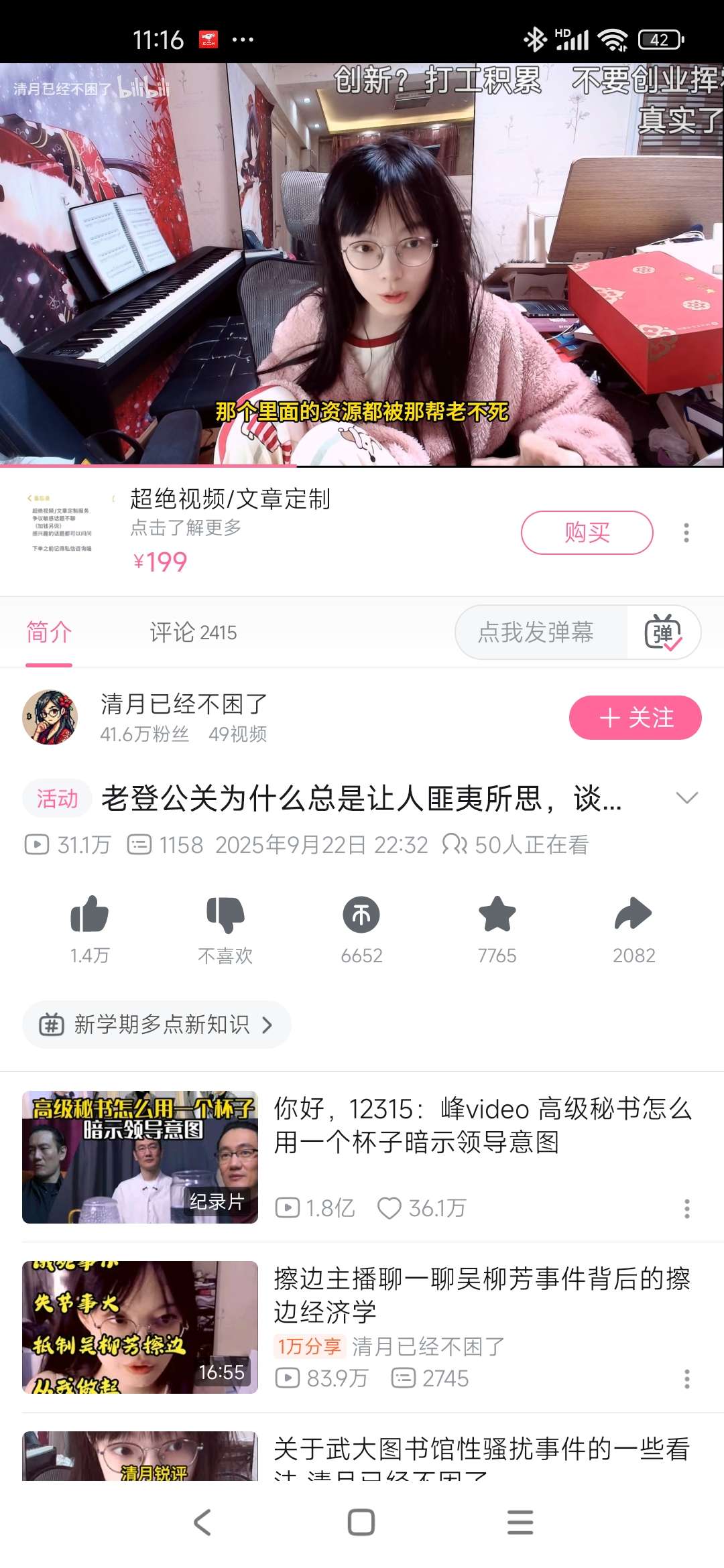The image size is (724, 1568).
Task: Share this video via the arrow icon
Action: click(x=633, y=915)
